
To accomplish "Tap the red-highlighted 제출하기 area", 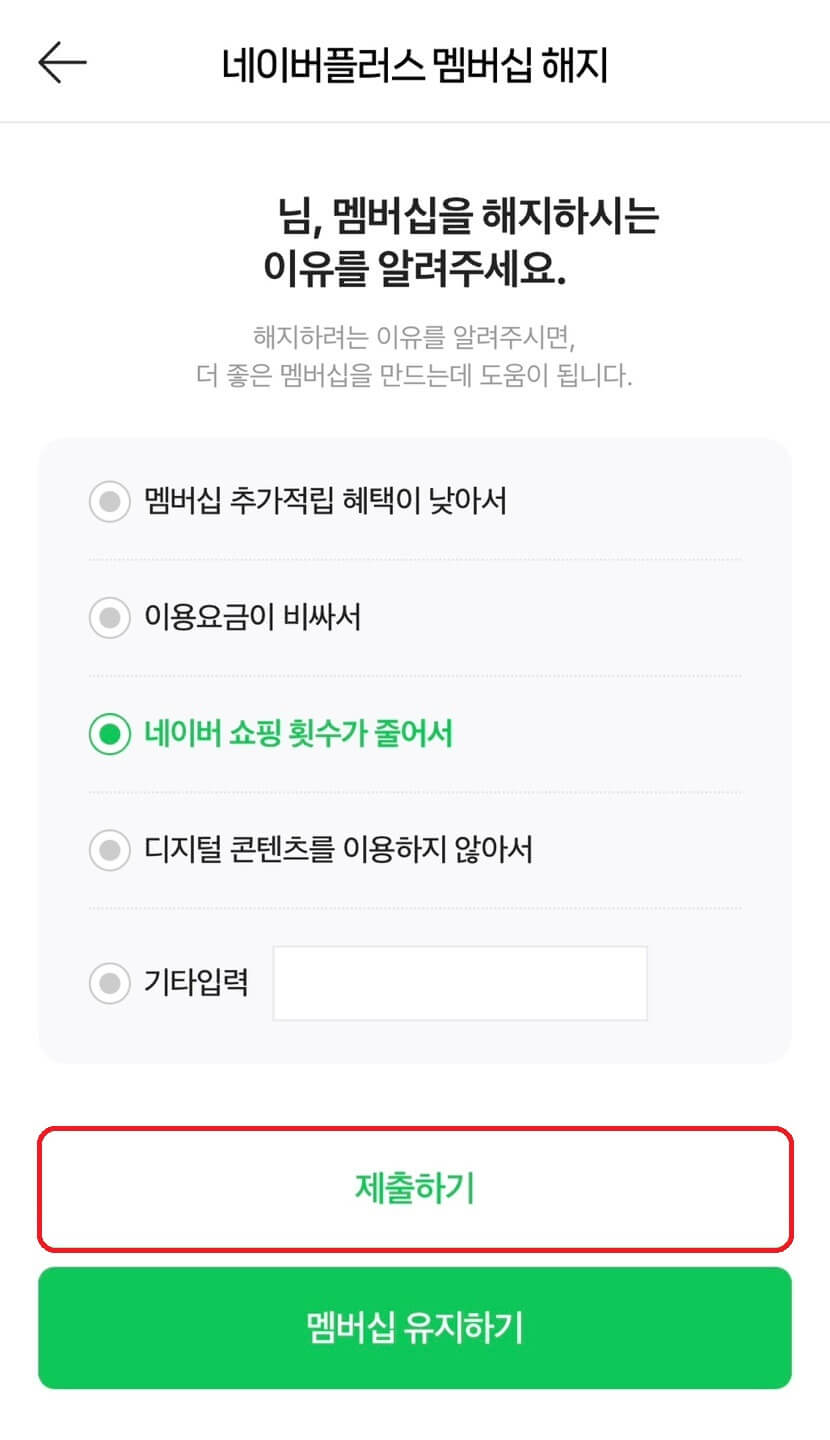I will tap(415, 1189).
